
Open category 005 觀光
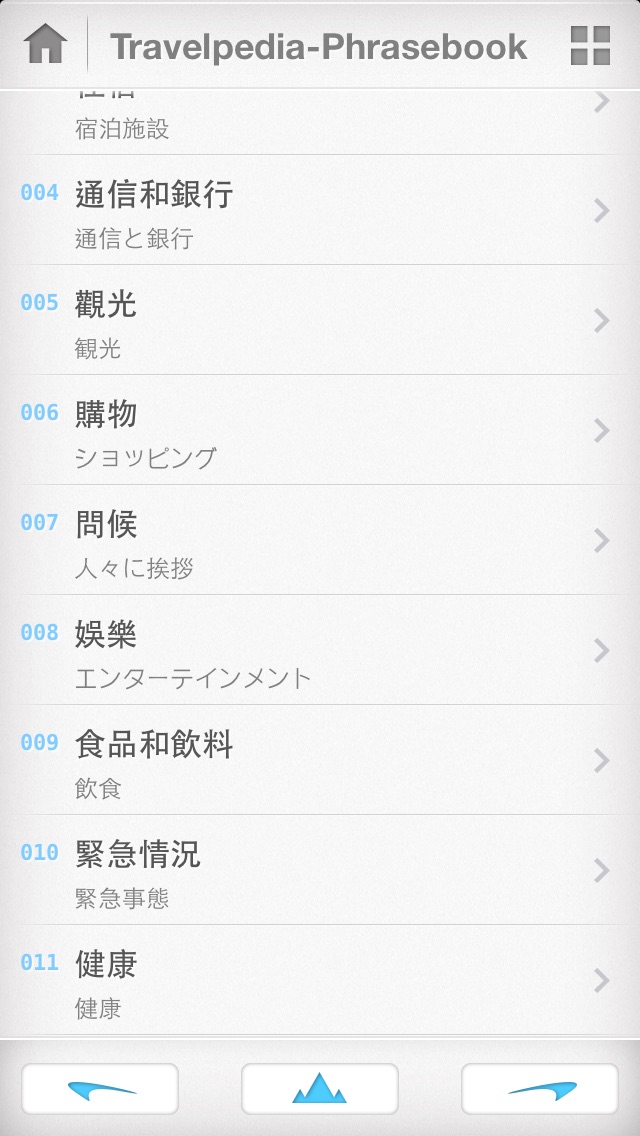pyautogui.click(x=320, y=320)
